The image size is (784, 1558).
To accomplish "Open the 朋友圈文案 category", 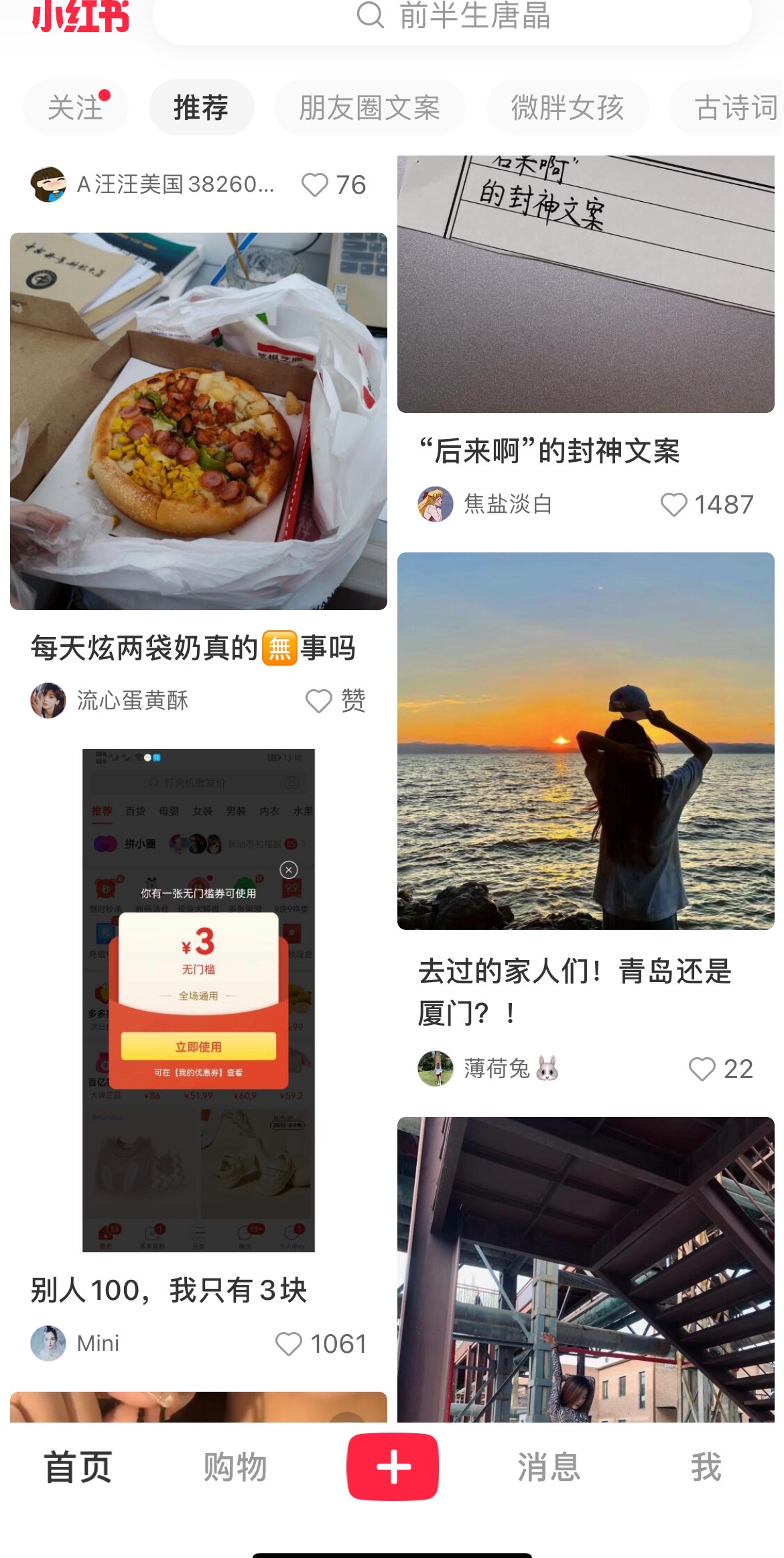I will tap(369, 107).
